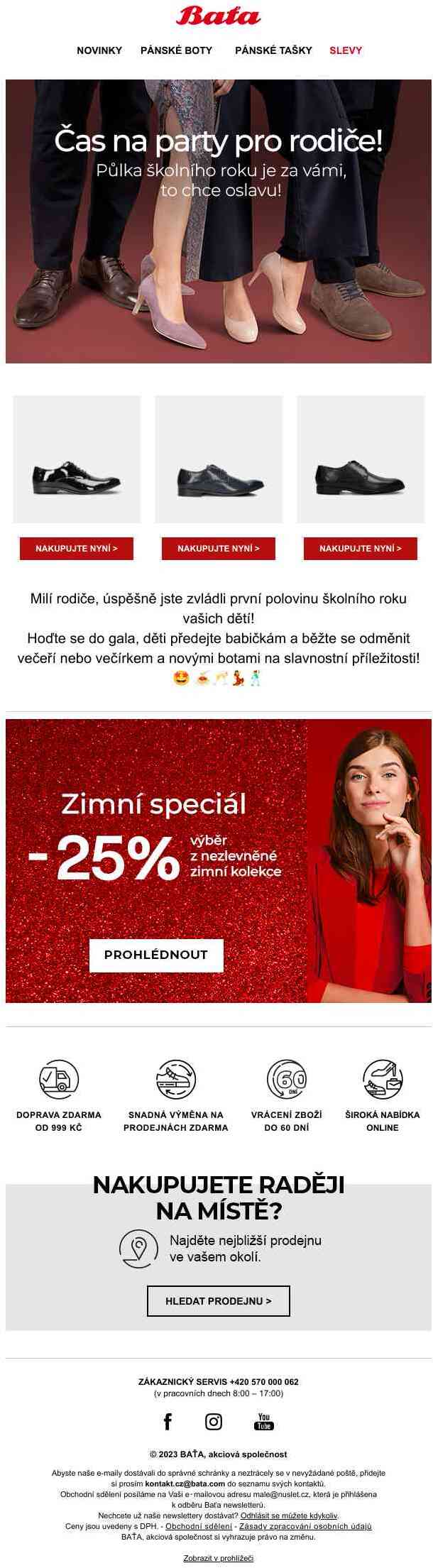Open Obchodní sdělení link

point(198,1526)
